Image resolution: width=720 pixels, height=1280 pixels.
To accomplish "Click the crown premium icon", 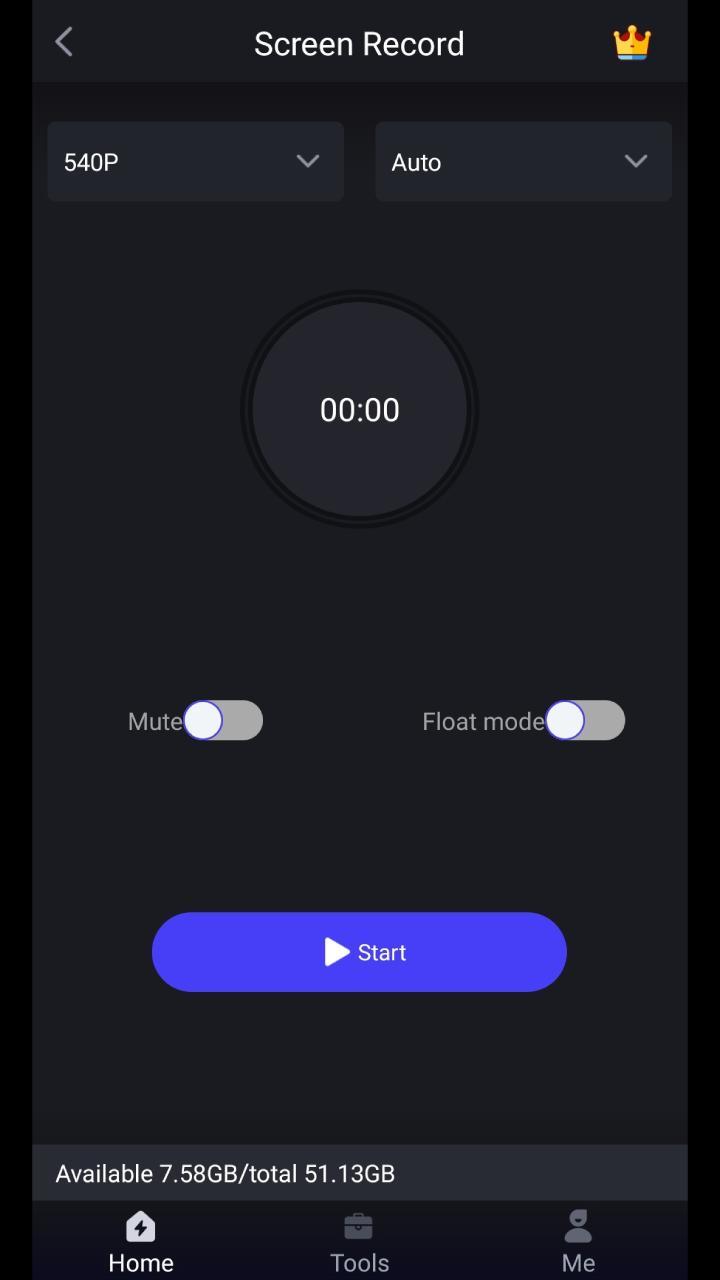I will coord(631,43).
